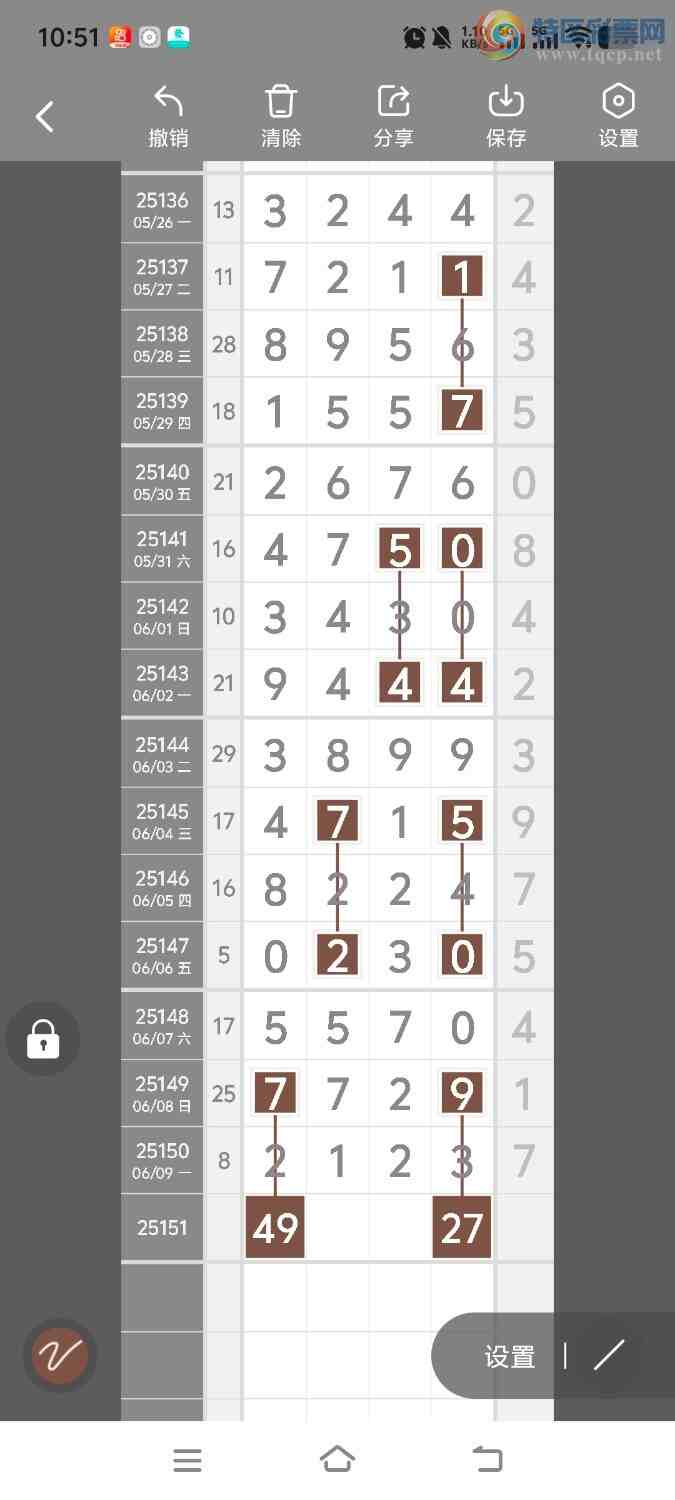This screenshot has height=1500, width=675.
Task: Open 设置 in the bottom drawing pill
Action: tap(510, 1356)
